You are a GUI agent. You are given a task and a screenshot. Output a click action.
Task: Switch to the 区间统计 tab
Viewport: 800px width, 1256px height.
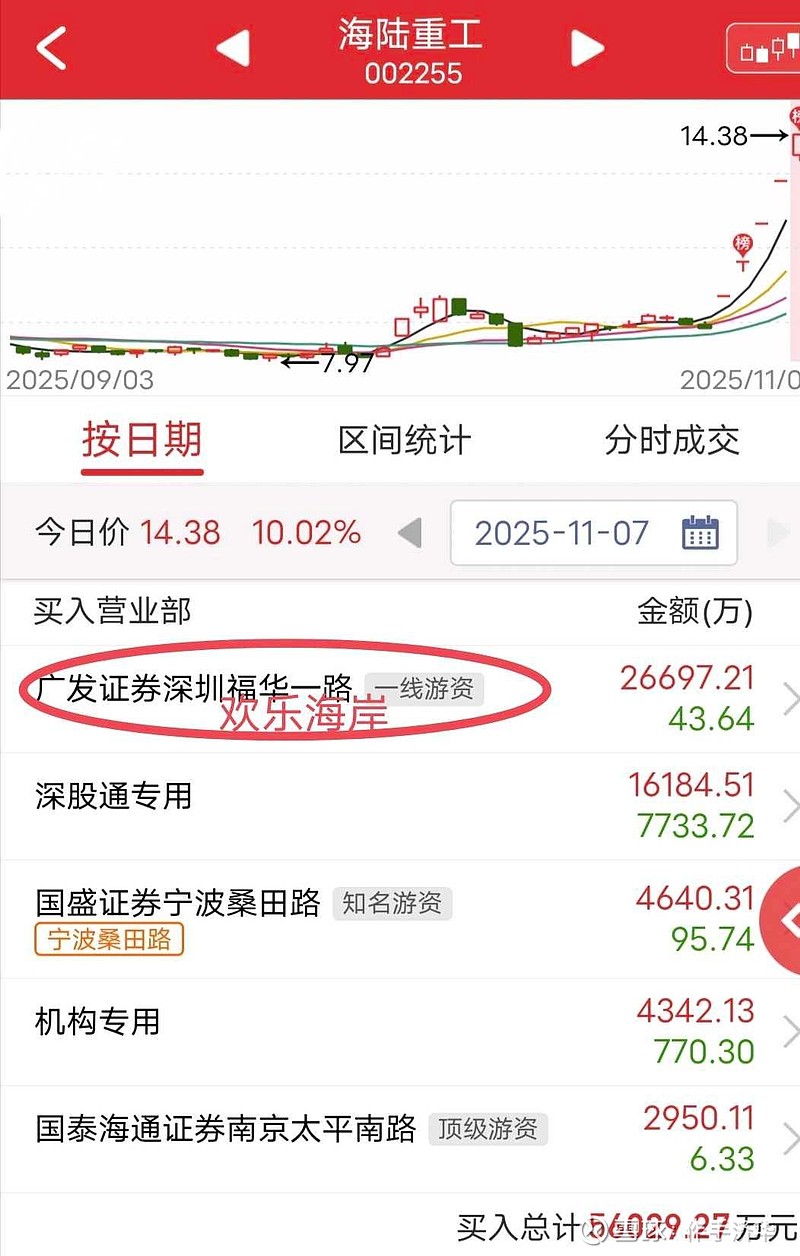(404, 440)
